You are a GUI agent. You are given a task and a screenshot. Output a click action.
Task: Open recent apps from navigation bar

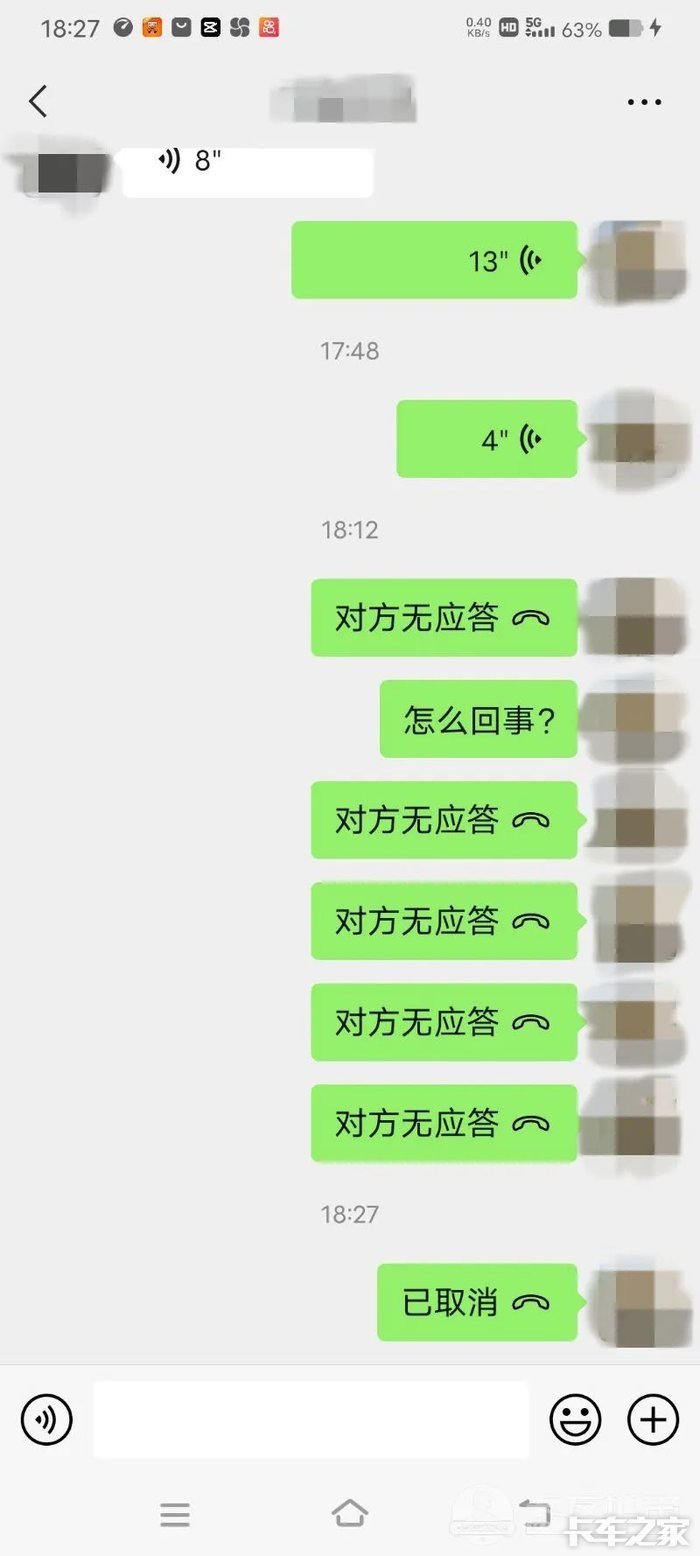[175, 1514]
